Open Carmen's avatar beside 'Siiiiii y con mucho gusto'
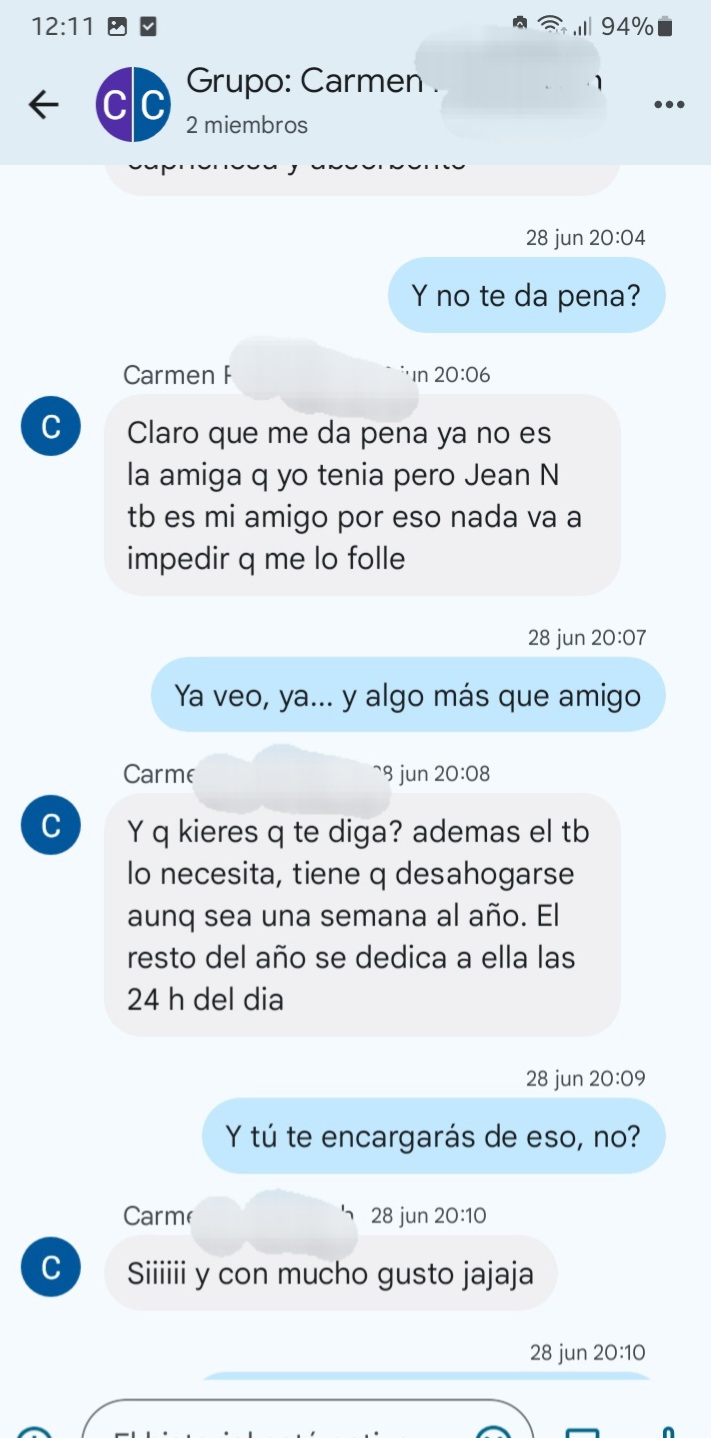Image resolution: width=711 pixels, height=1438 pixels. pos(51,1267)
